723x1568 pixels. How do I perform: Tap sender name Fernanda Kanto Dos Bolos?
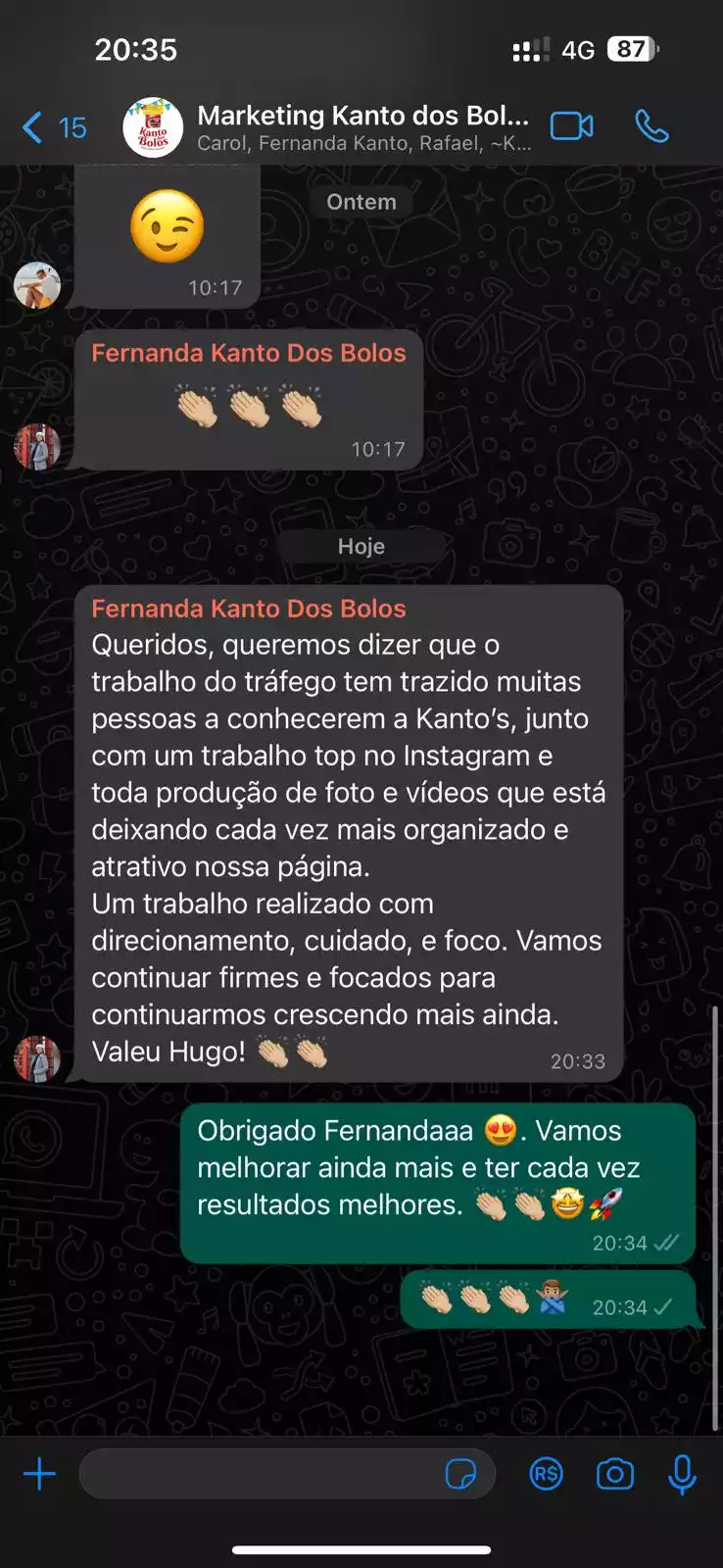[x=249, y=609]
